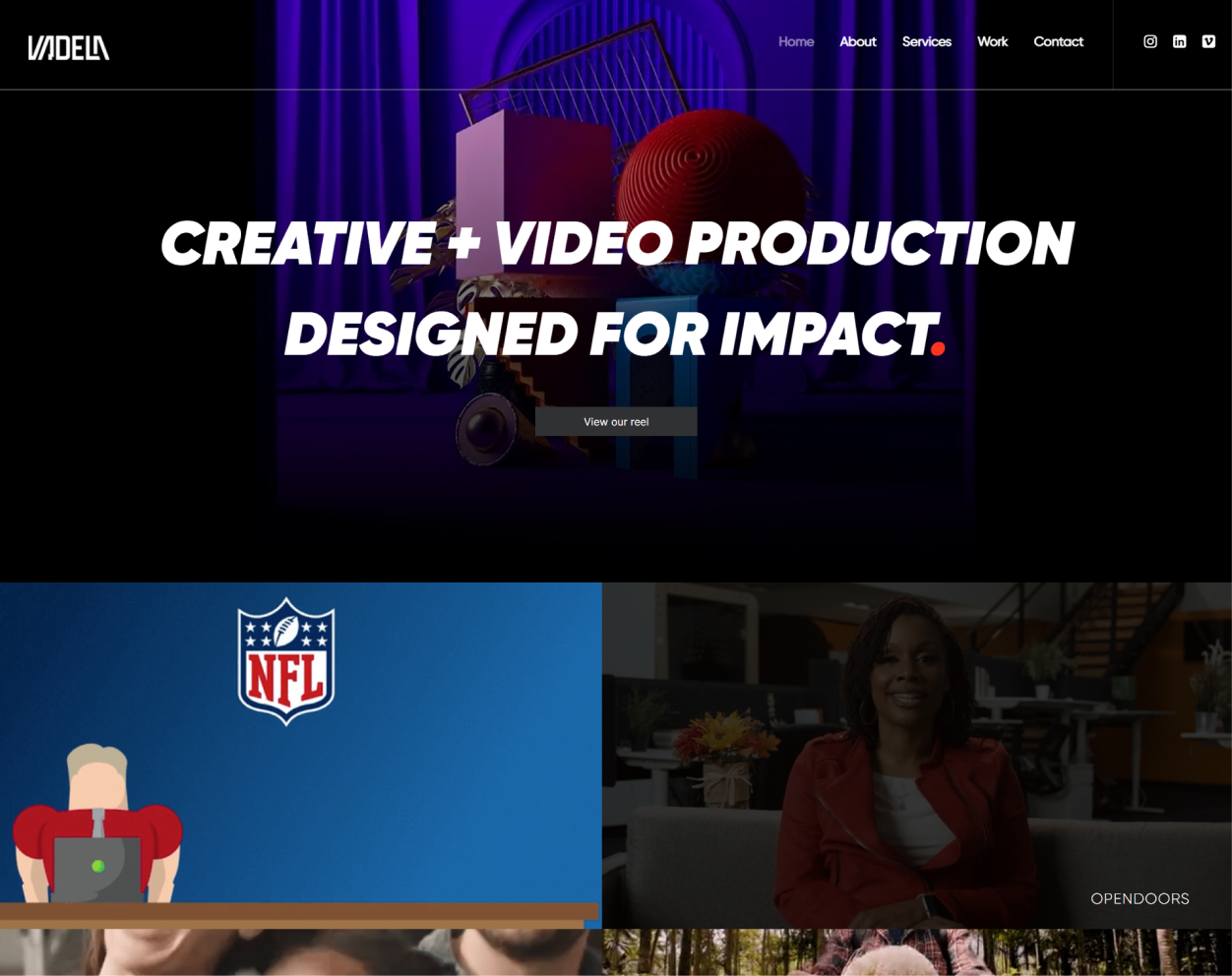
Task: Go to the Home page
Action: 795,41
